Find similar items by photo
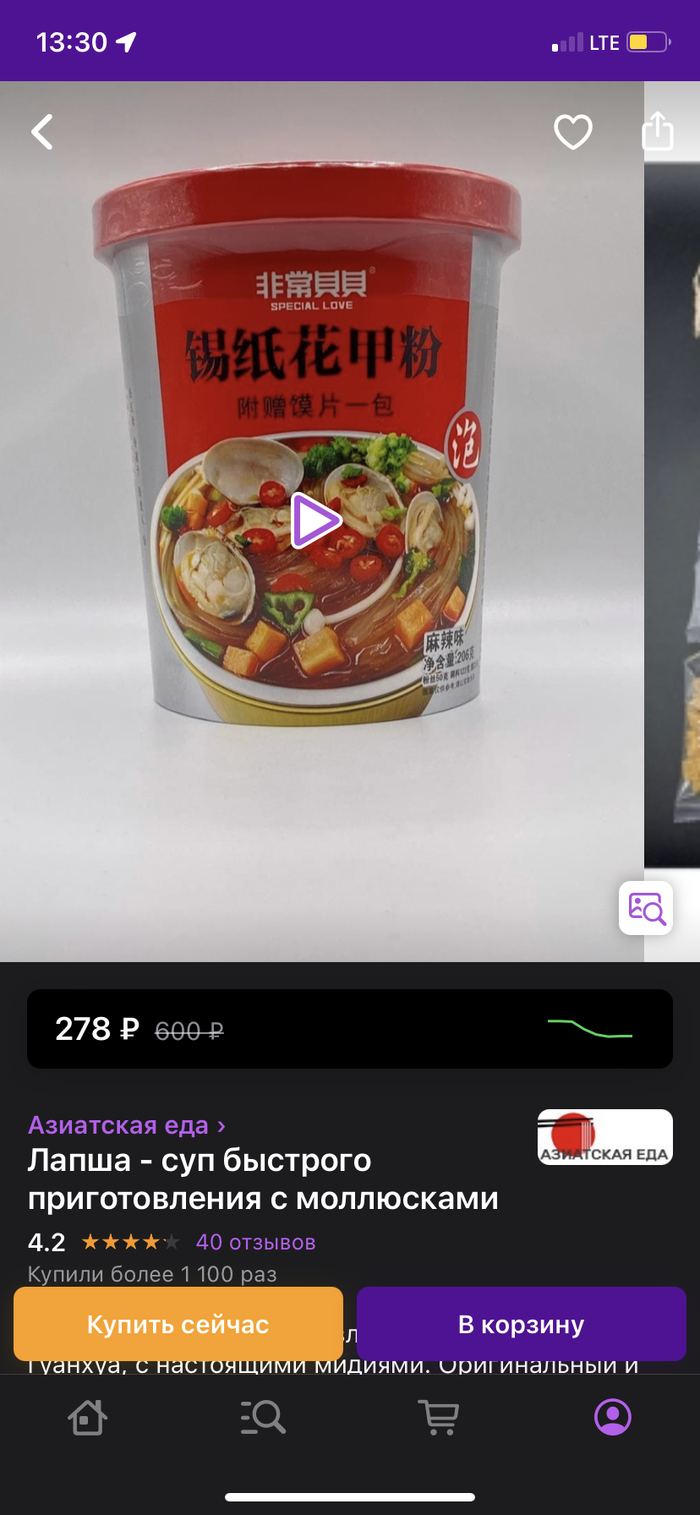 click(646, 908)
